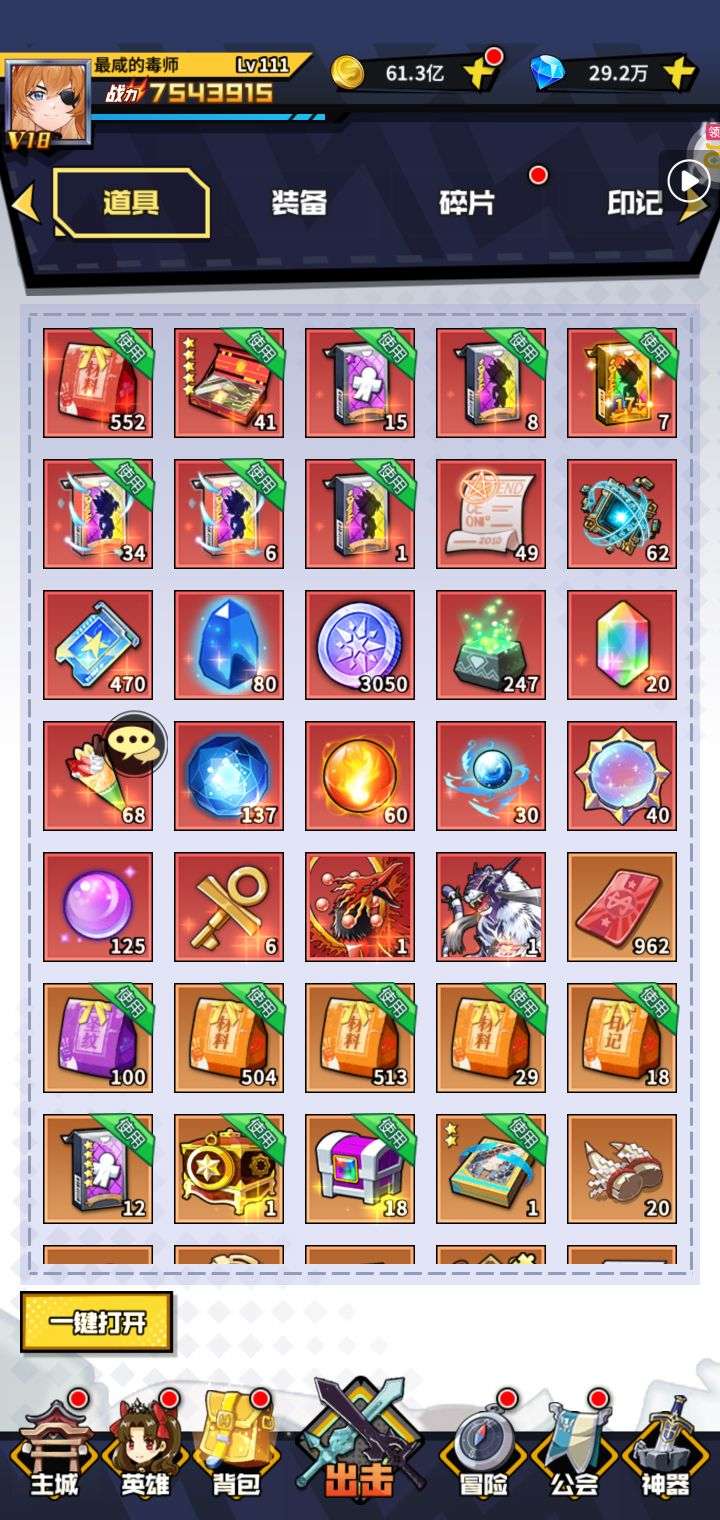Tap the left arrow beside tabs
Image resolution: width=720 pixels, height=1520 pixels.
25,204
